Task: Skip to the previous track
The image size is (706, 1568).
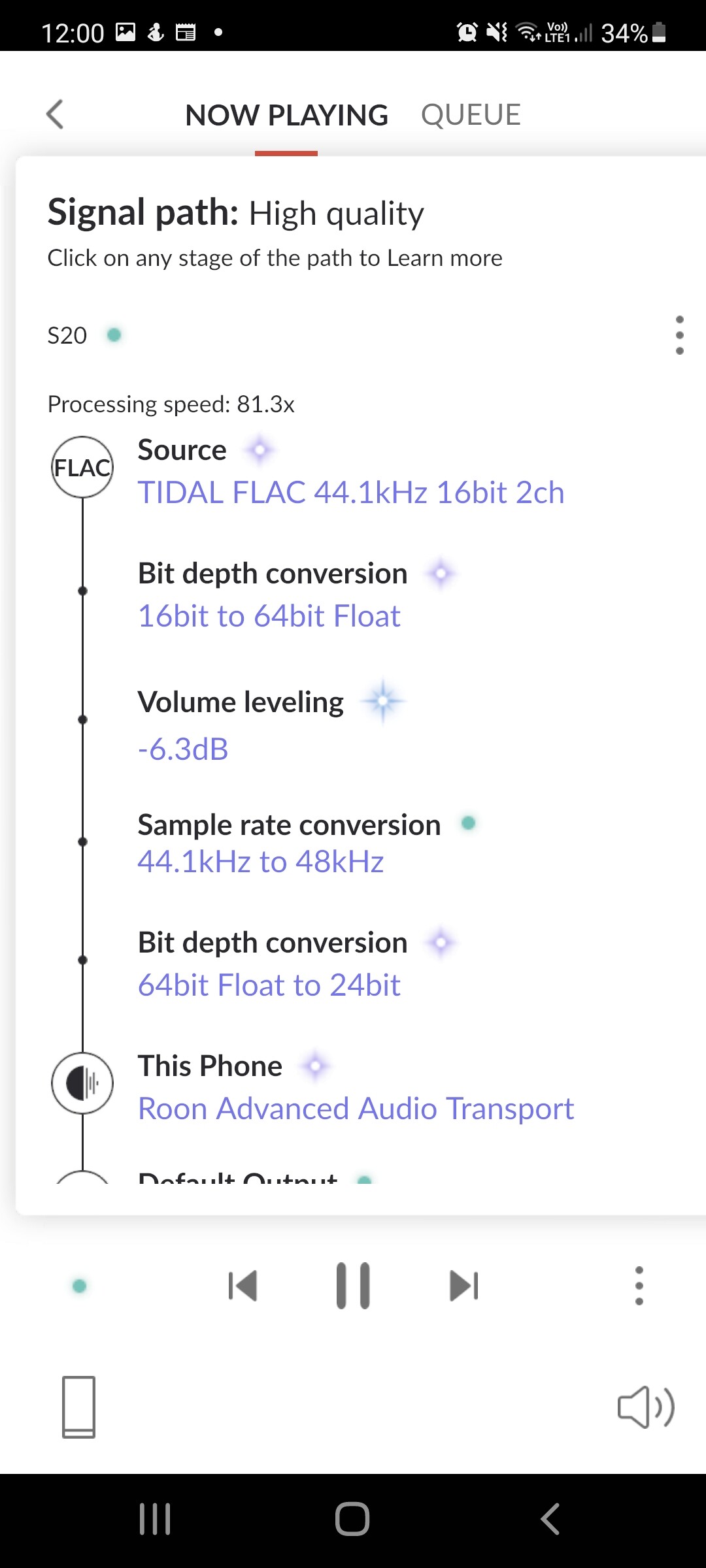Action: [243, 1286]
